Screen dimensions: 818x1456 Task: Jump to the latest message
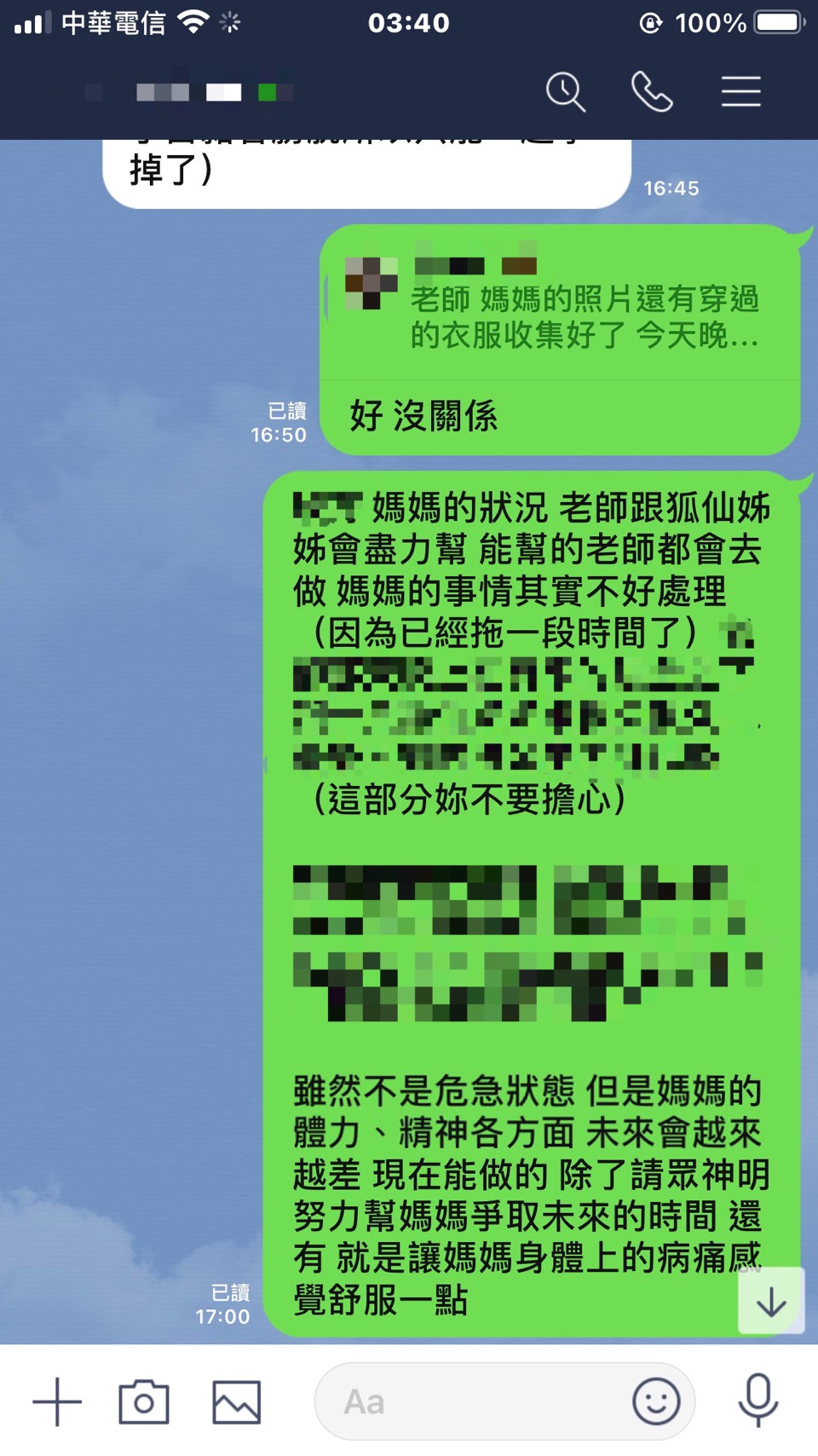pos(771,1302)
